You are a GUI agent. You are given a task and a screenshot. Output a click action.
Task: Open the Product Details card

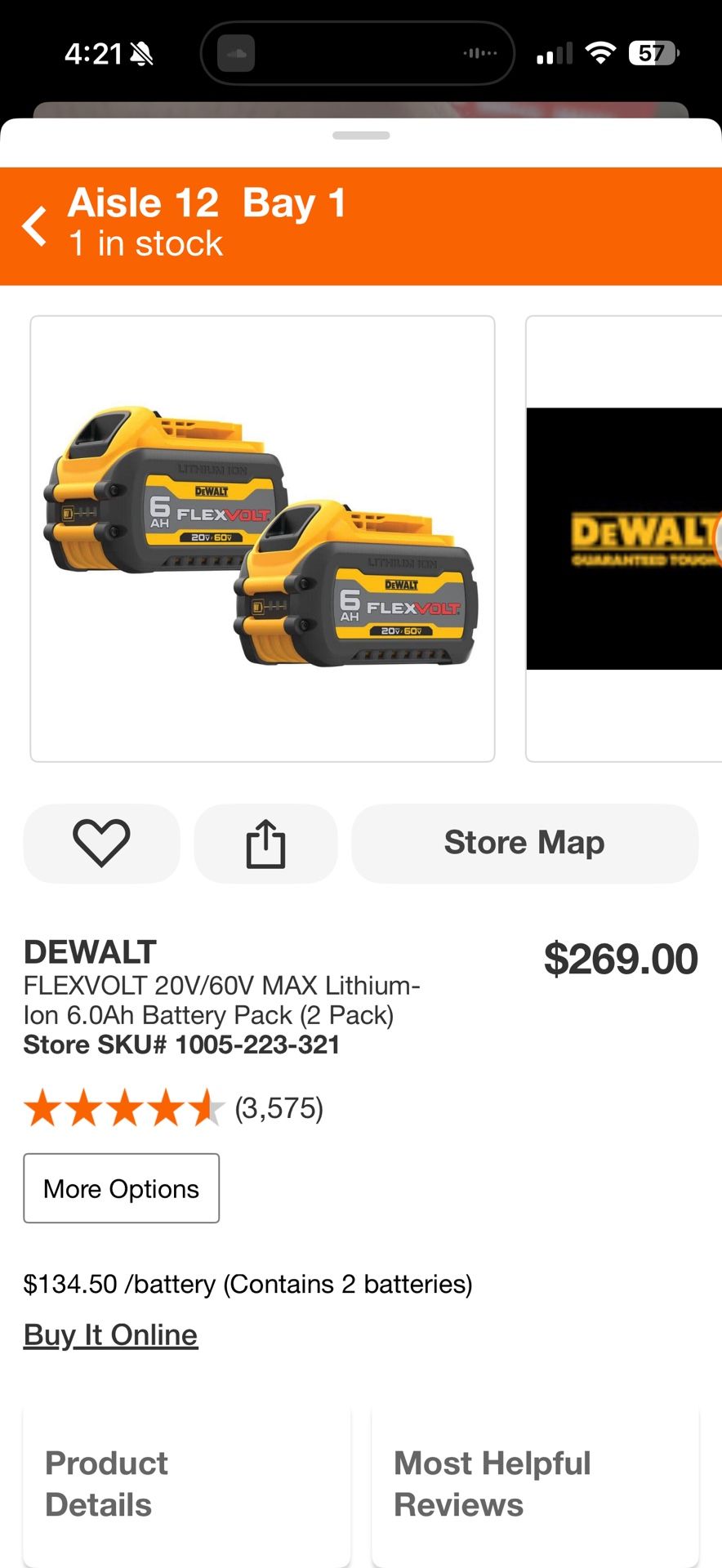(186, 1484)
